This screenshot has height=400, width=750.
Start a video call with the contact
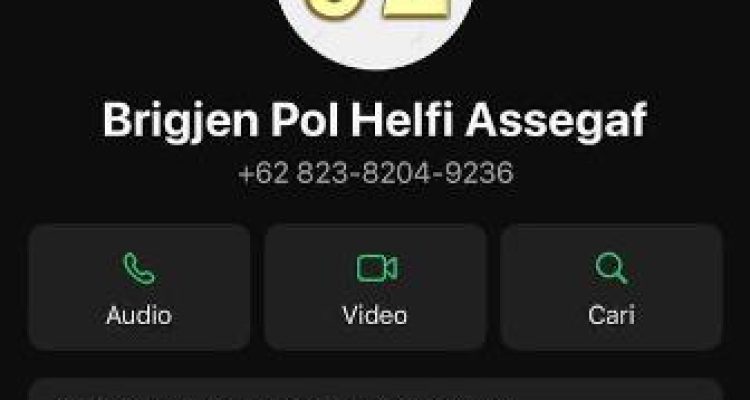click(375, 287)
